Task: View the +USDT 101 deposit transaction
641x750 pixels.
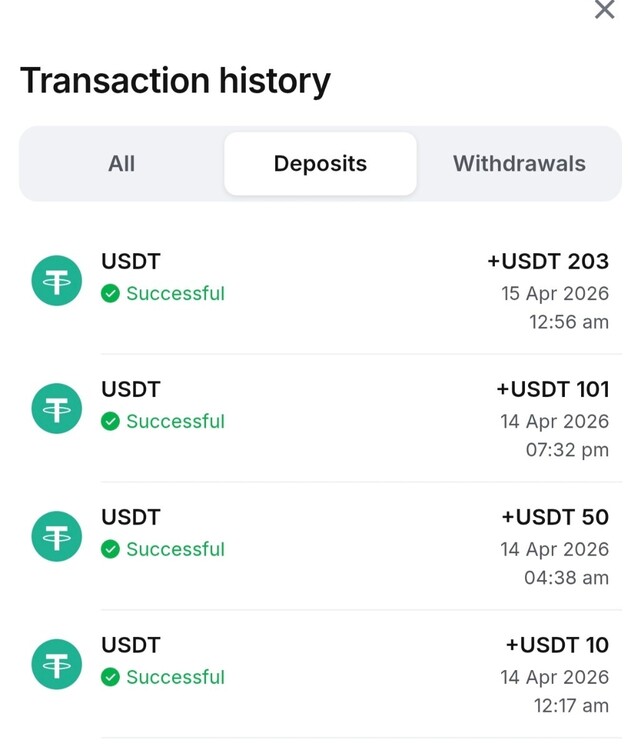Action: coord(320,418)
